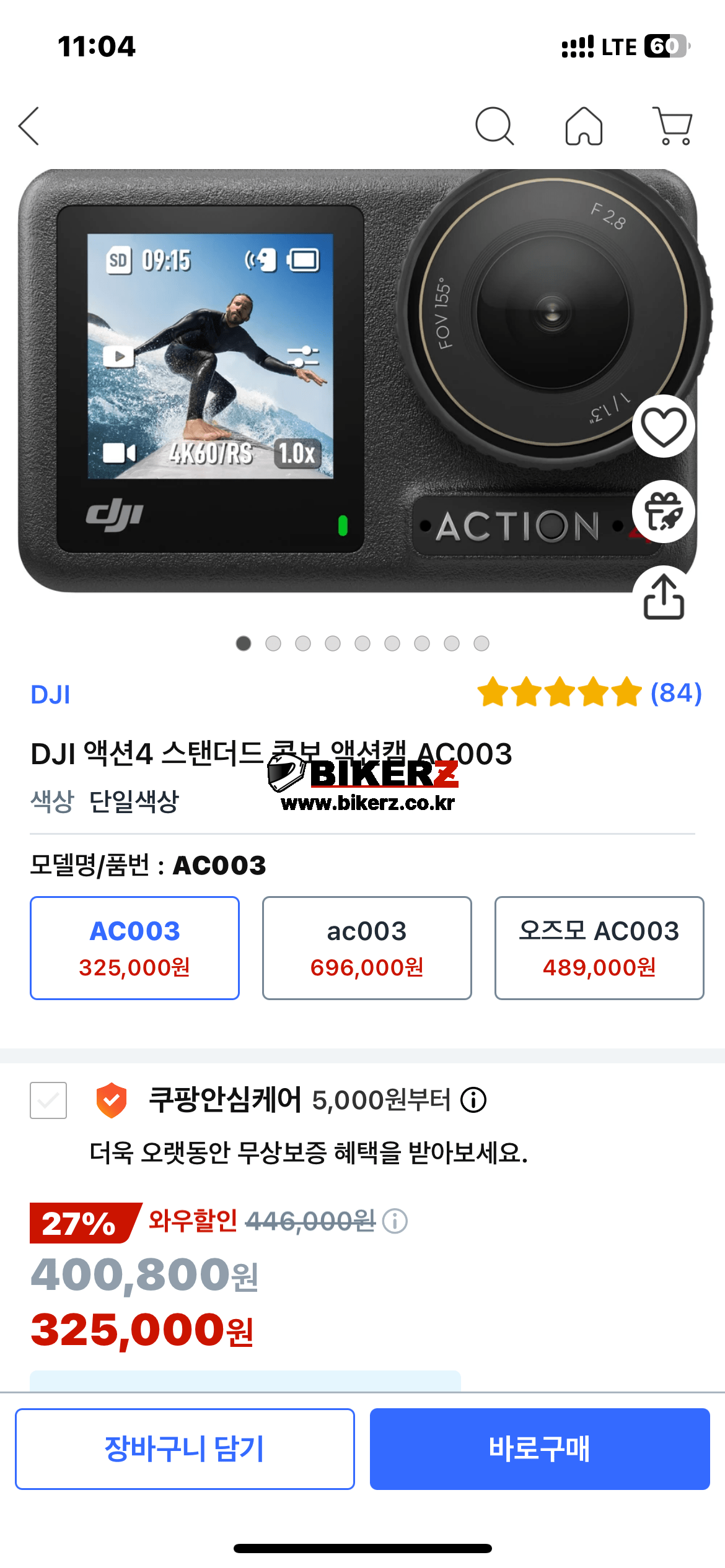Show info for 와우할인 original price
This screenshot has width=725, height=1568.
(x=395, y=1221)
